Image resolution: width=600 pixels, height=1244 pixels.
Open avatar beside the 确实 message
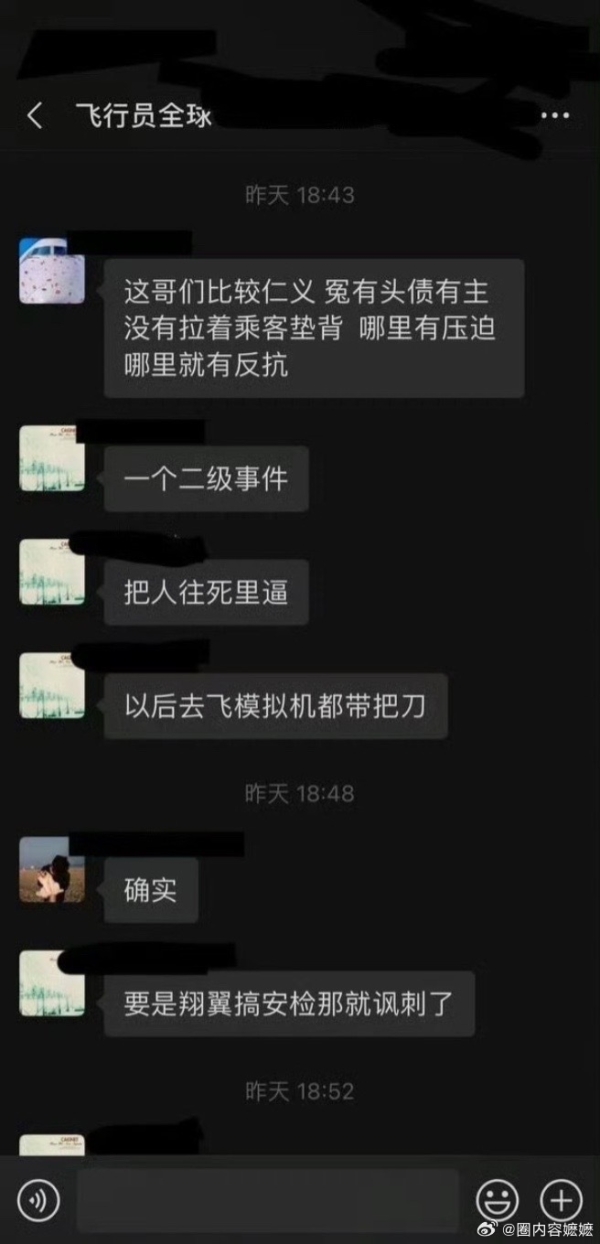click(x=52, y=870)
